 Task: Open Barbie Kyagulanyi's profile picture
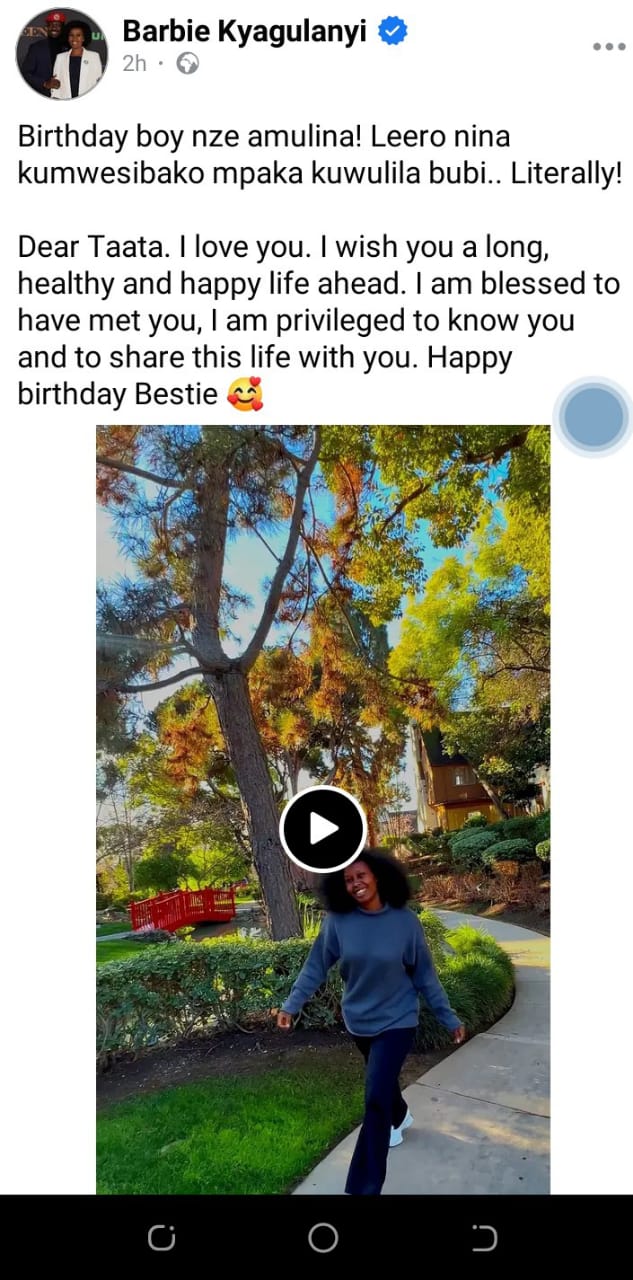pyautogui.click(x=61, y=53)
